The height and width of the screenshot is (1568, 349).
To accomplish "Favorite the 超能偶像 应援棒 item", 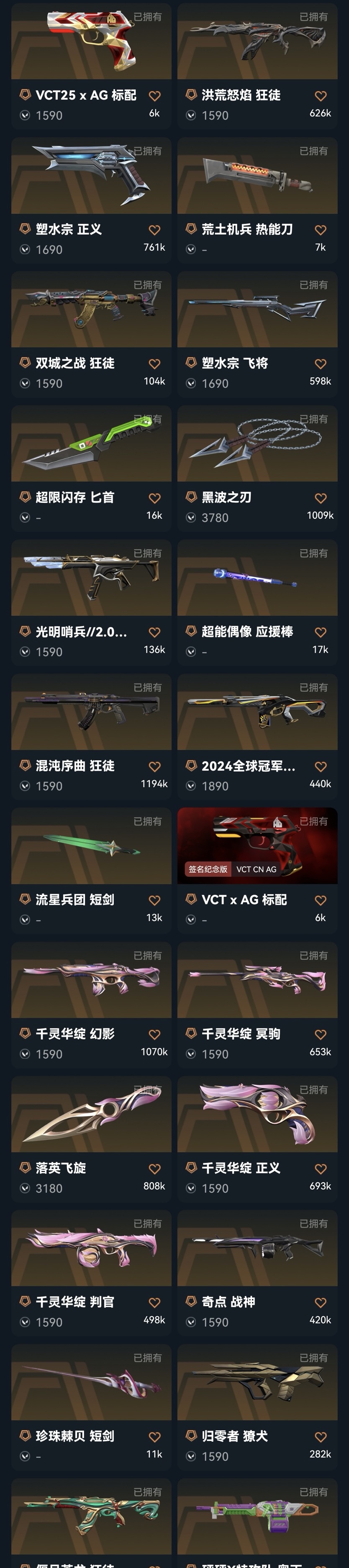I will pos(321,633).
